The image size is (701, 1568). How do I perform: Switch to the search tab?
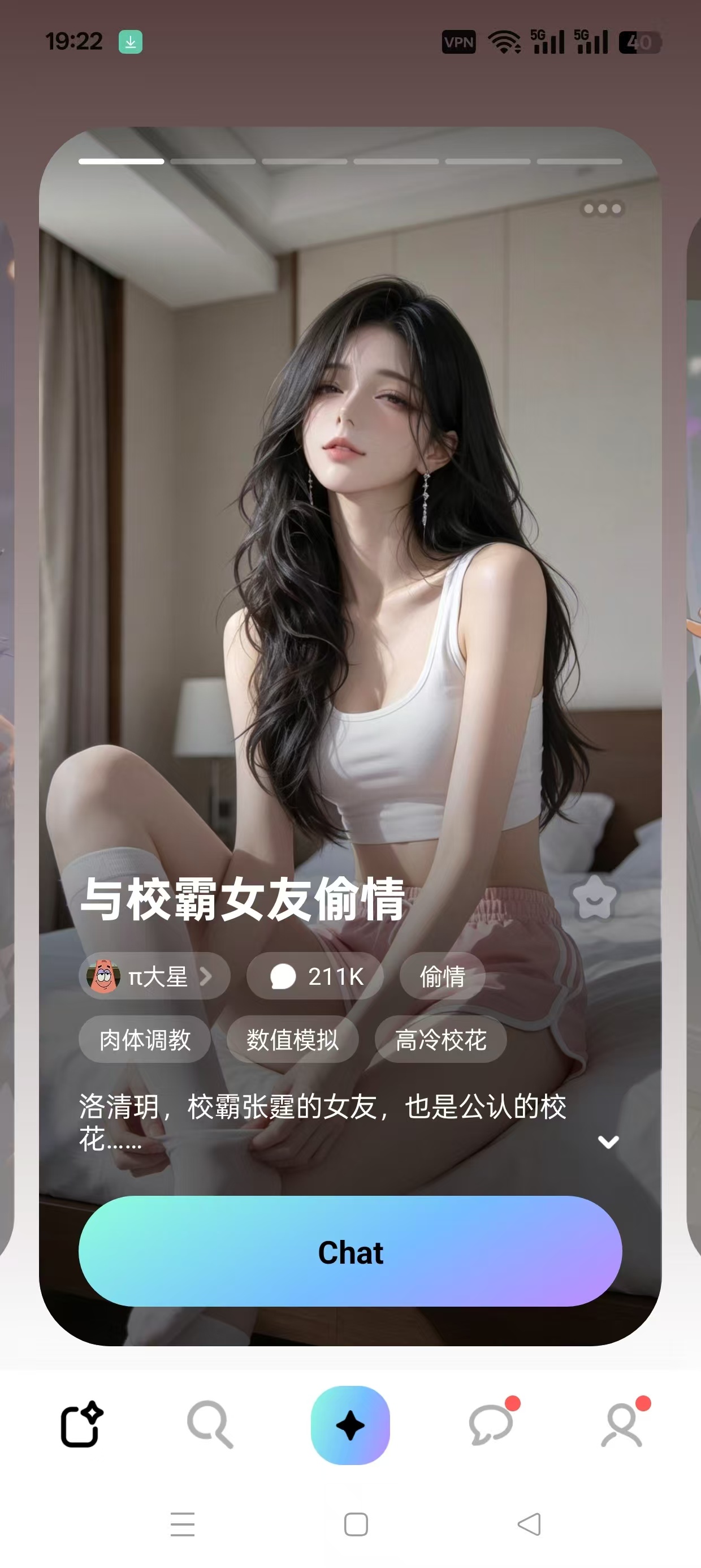click(210, 1425)
